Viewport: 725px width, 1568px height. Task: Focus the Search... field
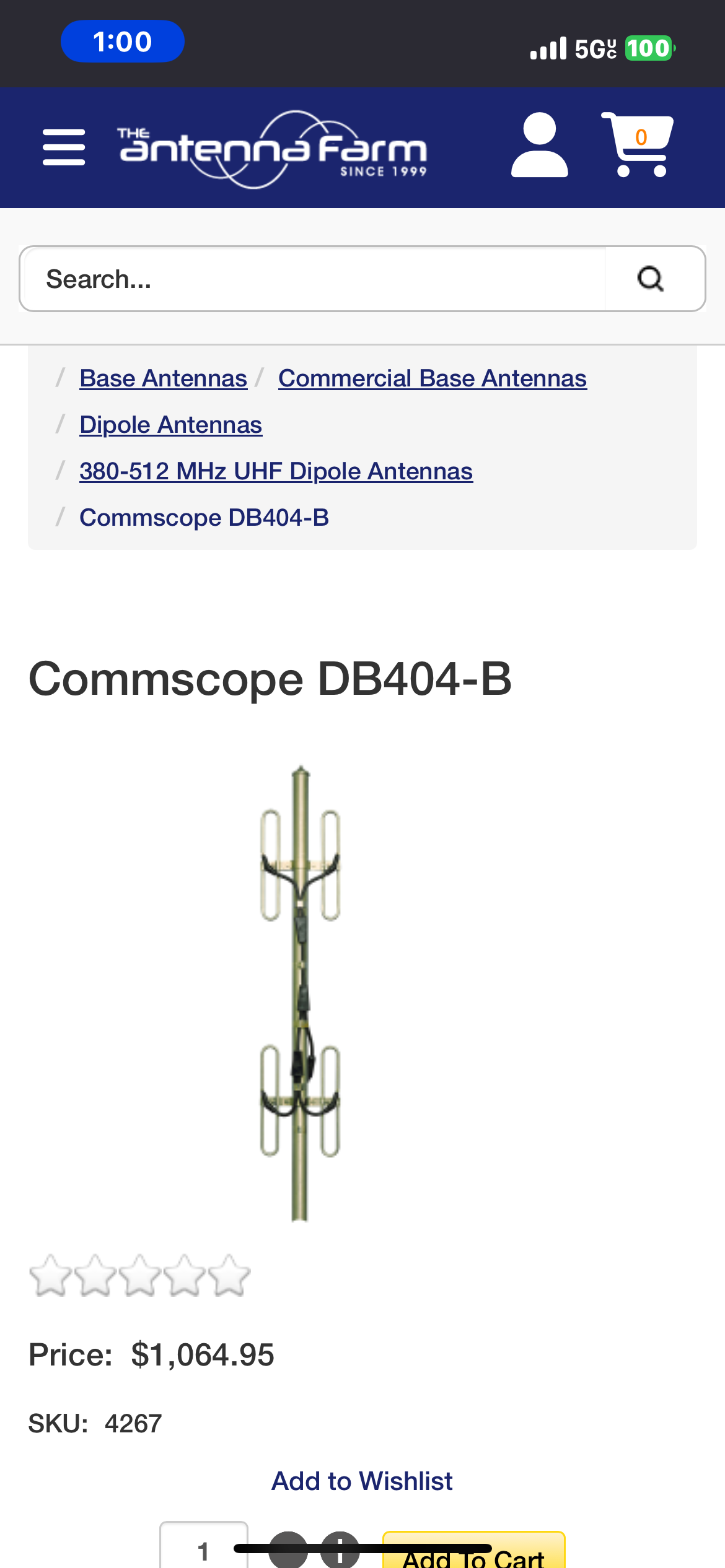(313, 279)
